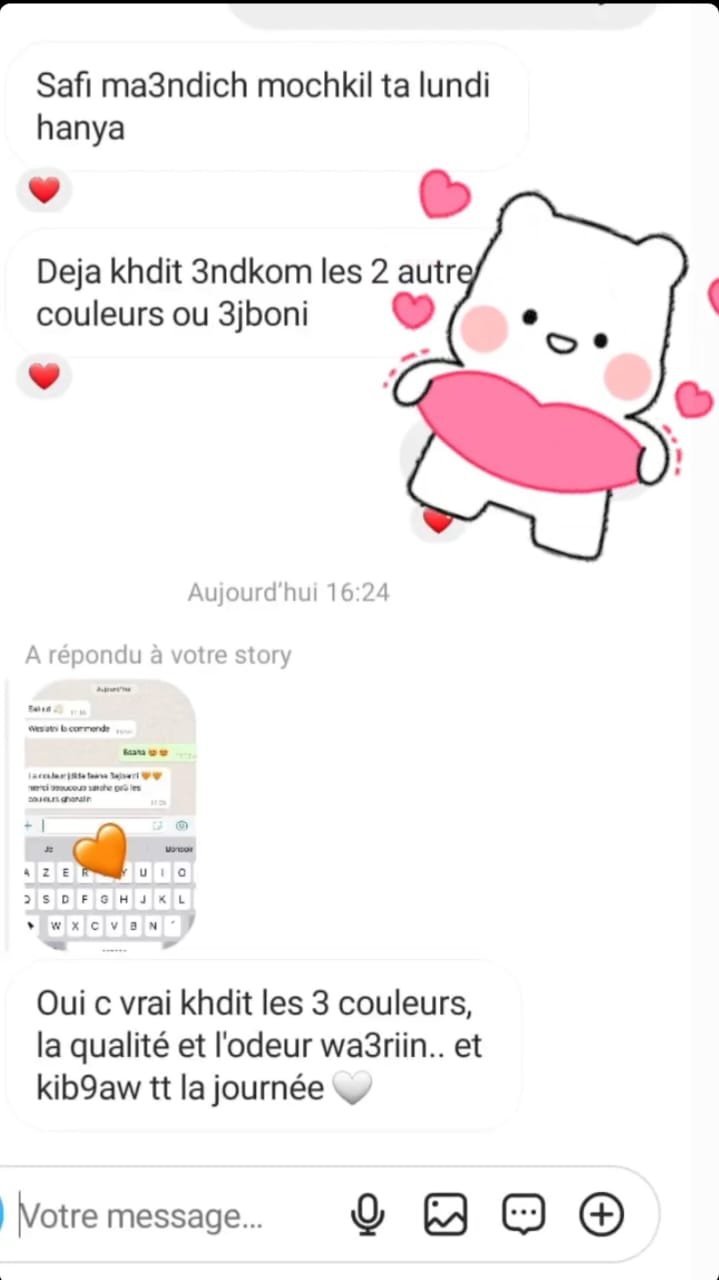Viewport: 719px width, 1280px height.
Task: Open the sticker and GIF picker
Action: (523, 1215)
